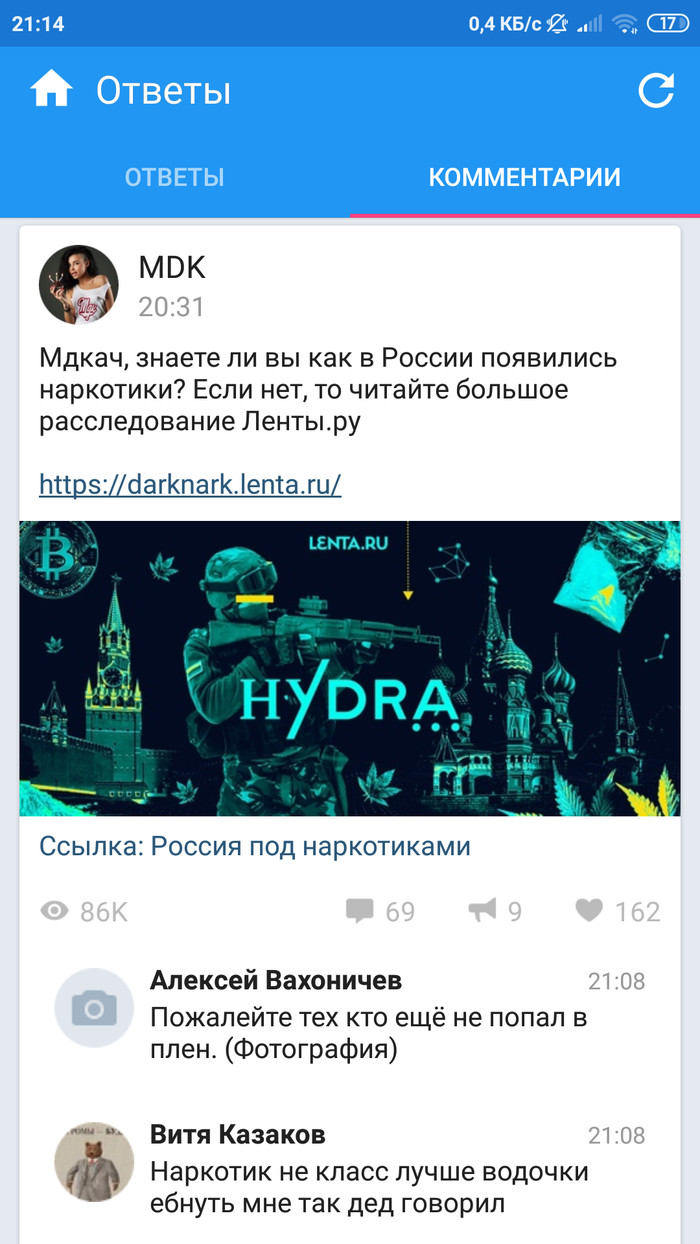The width and height of the screenshot is (700, 1244).
Task: Repost the MDK post
Action: [x=494, y=911]
